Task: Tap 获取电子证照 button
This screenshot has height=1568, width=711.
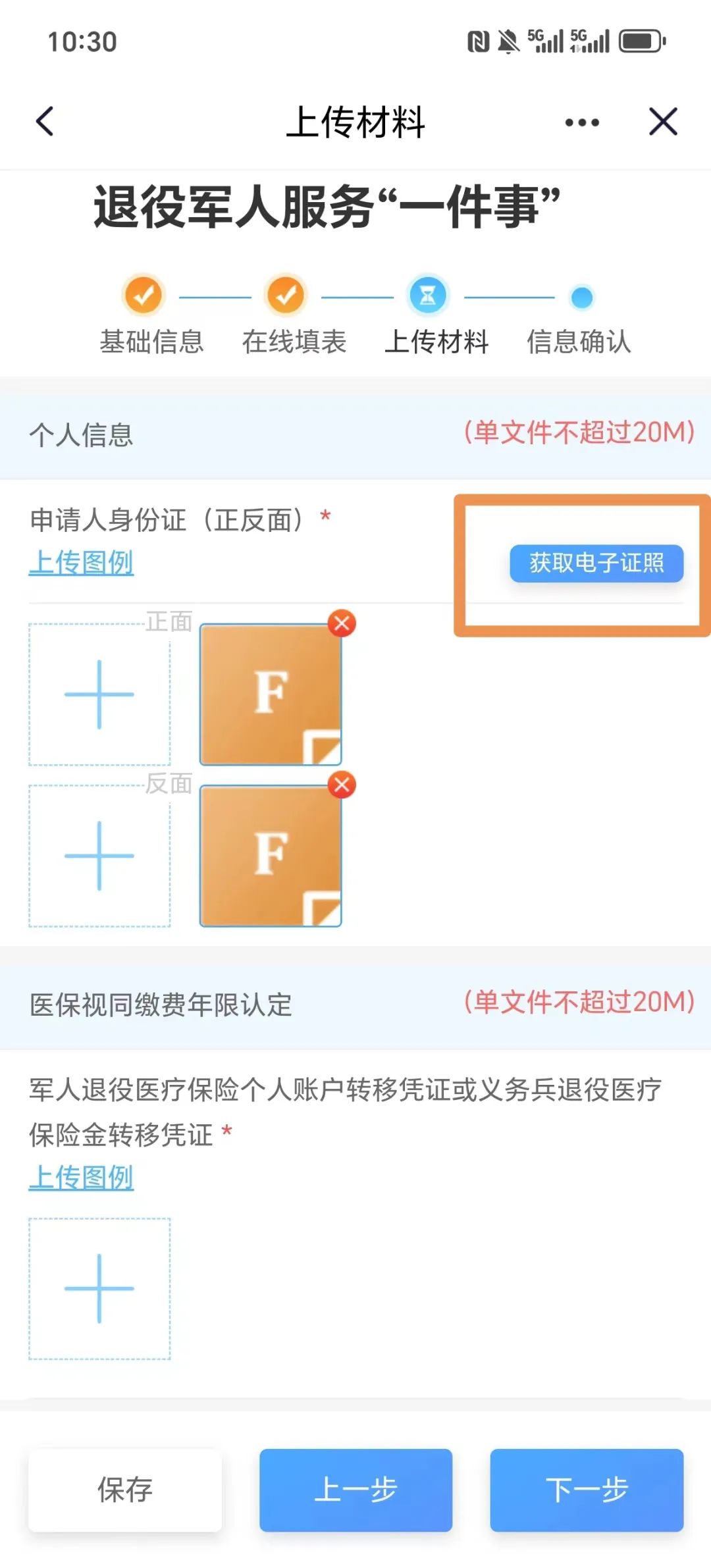Action: coord(596,563)
